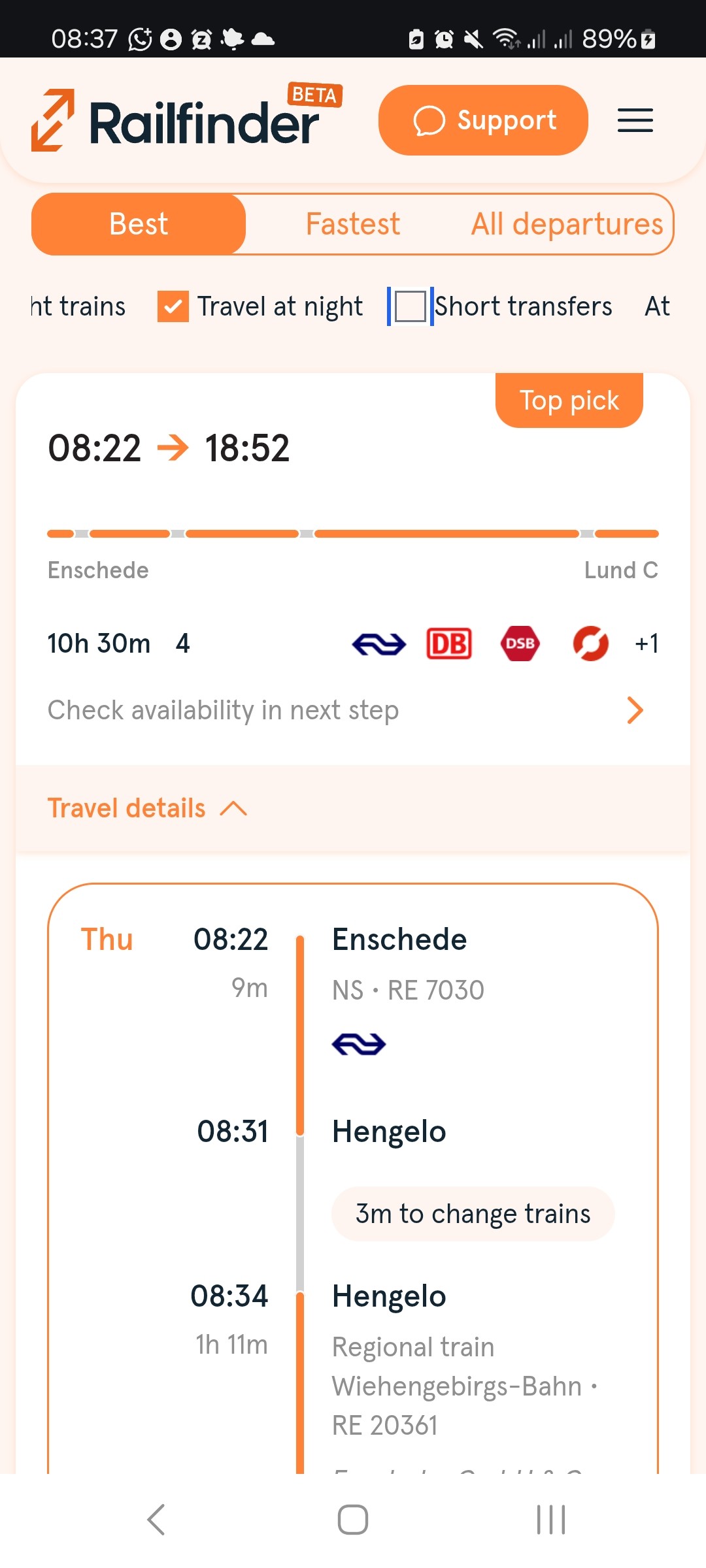The height and width of the screenshot is (1568, 706).
Task: Go to the Railfinder home logo
Action: coord(186,120)
